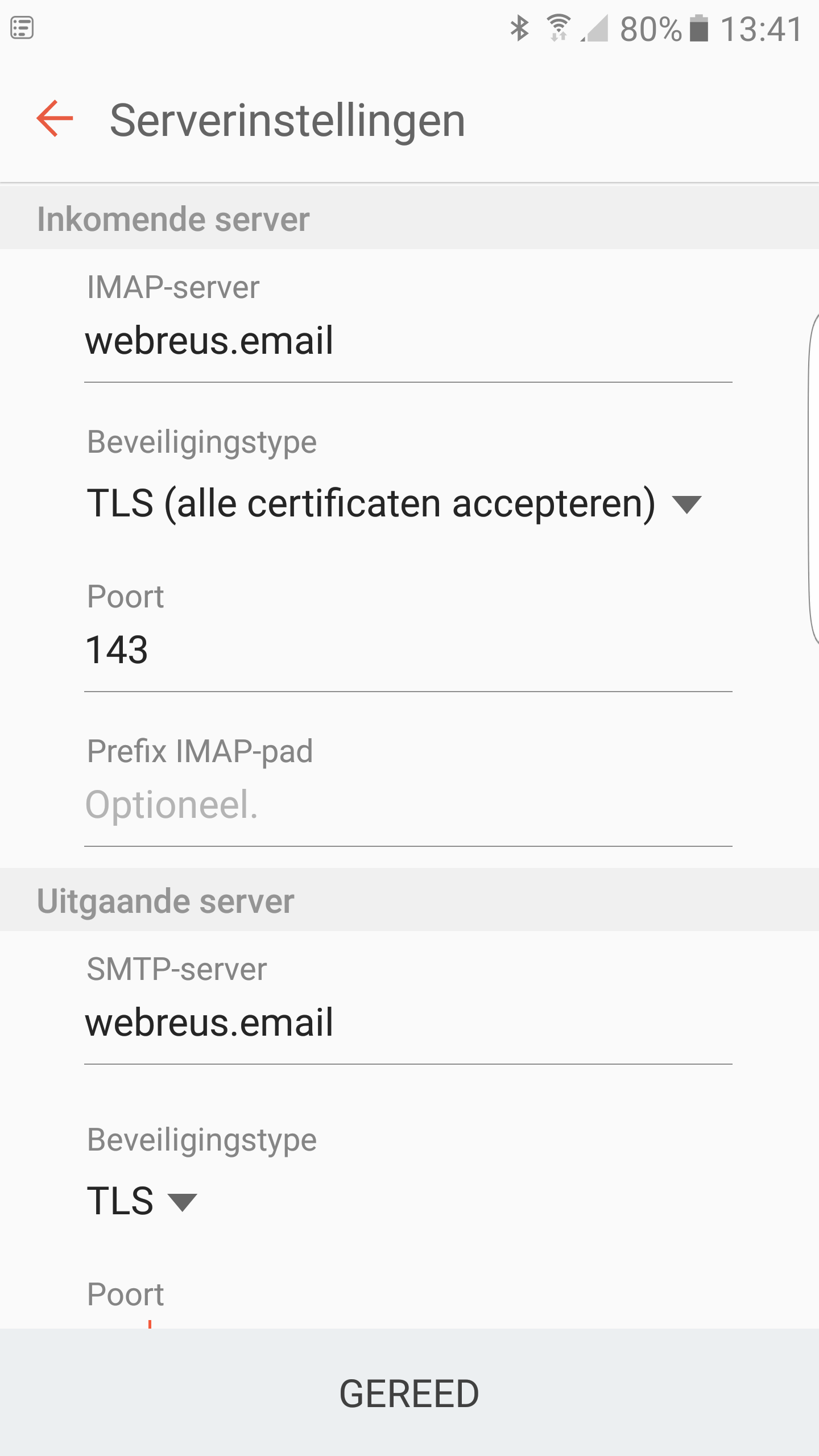Edit the SMTP-server field

coord(407,1023)
